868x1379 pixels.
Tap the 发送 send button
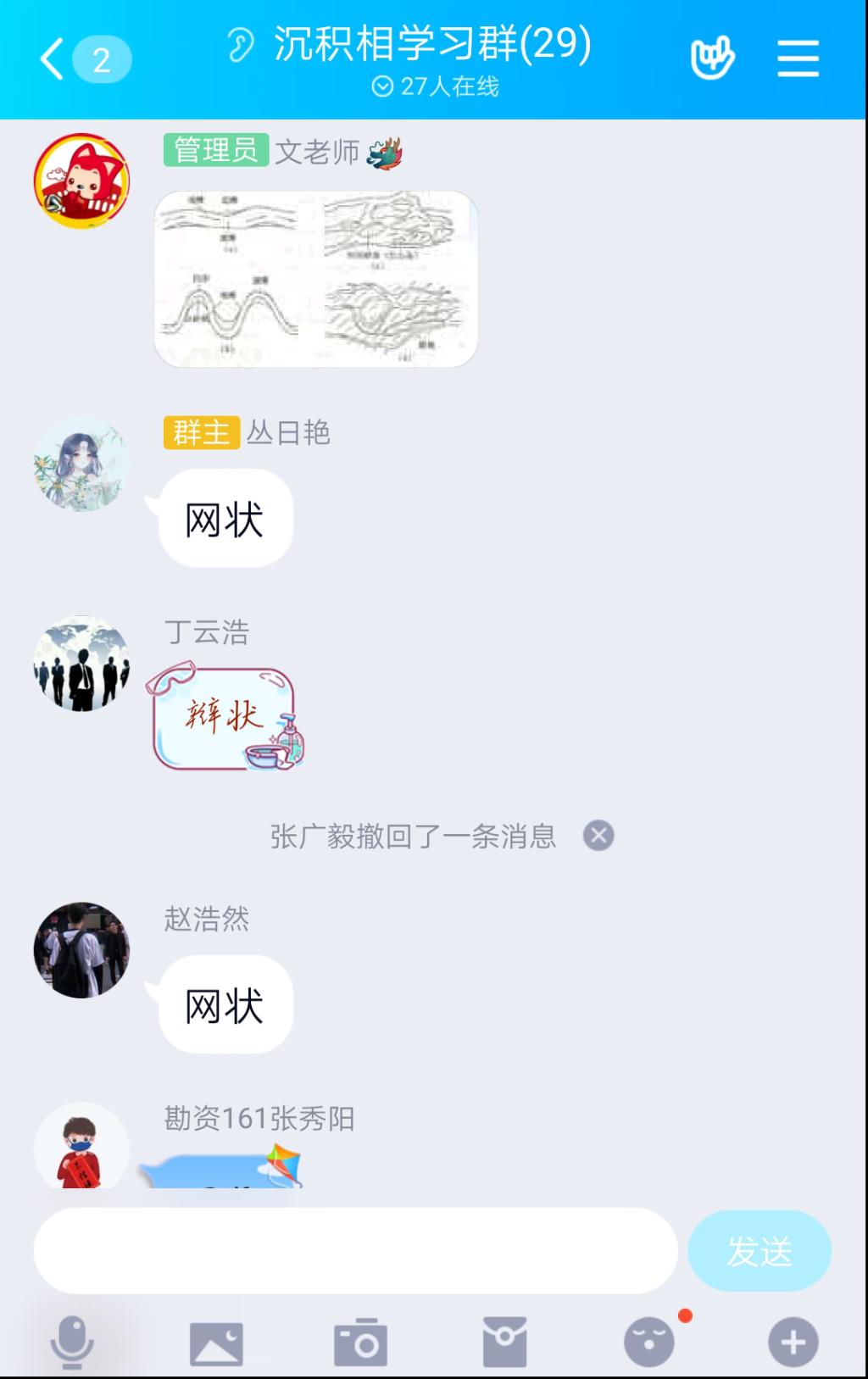(759, 1251)
